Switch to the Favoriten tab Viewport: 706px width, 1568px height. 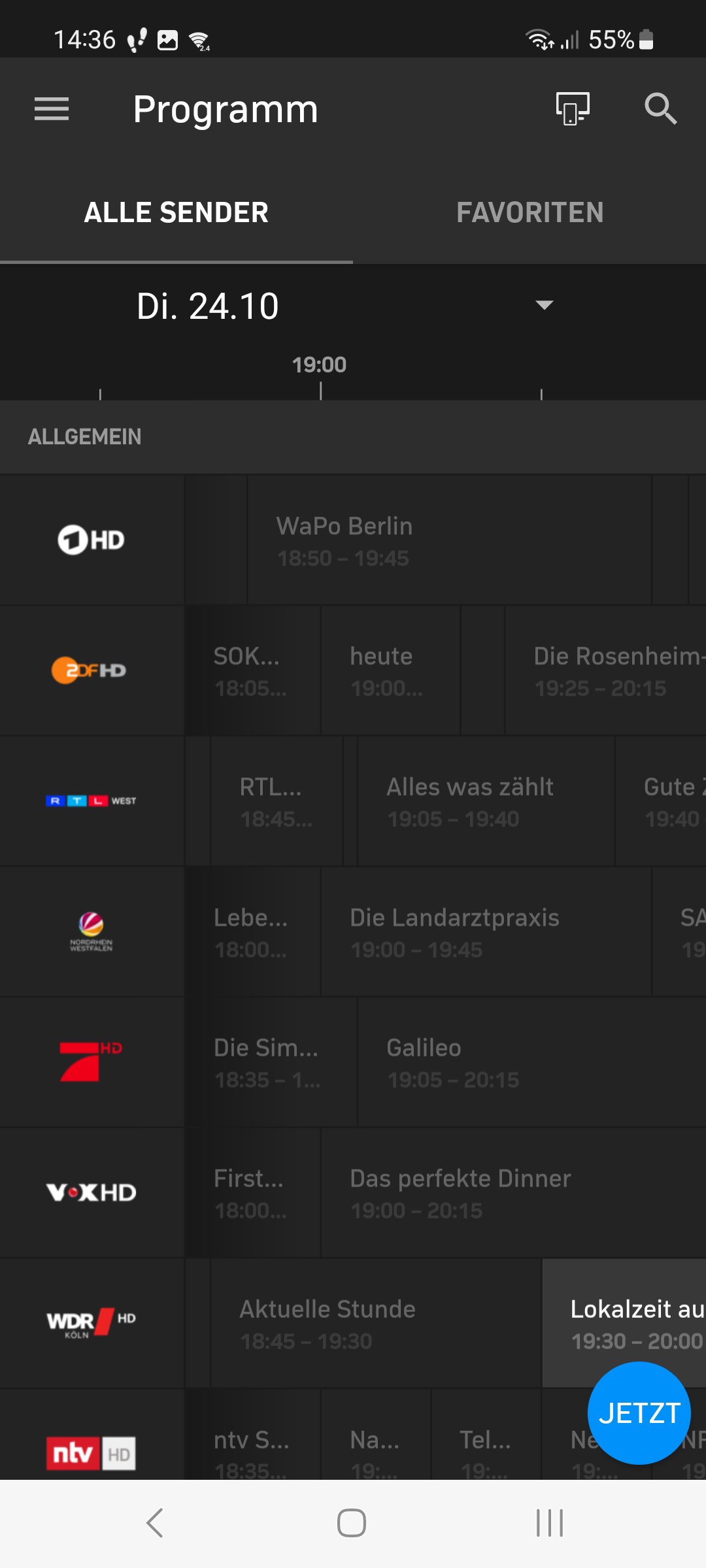[529, 213]
